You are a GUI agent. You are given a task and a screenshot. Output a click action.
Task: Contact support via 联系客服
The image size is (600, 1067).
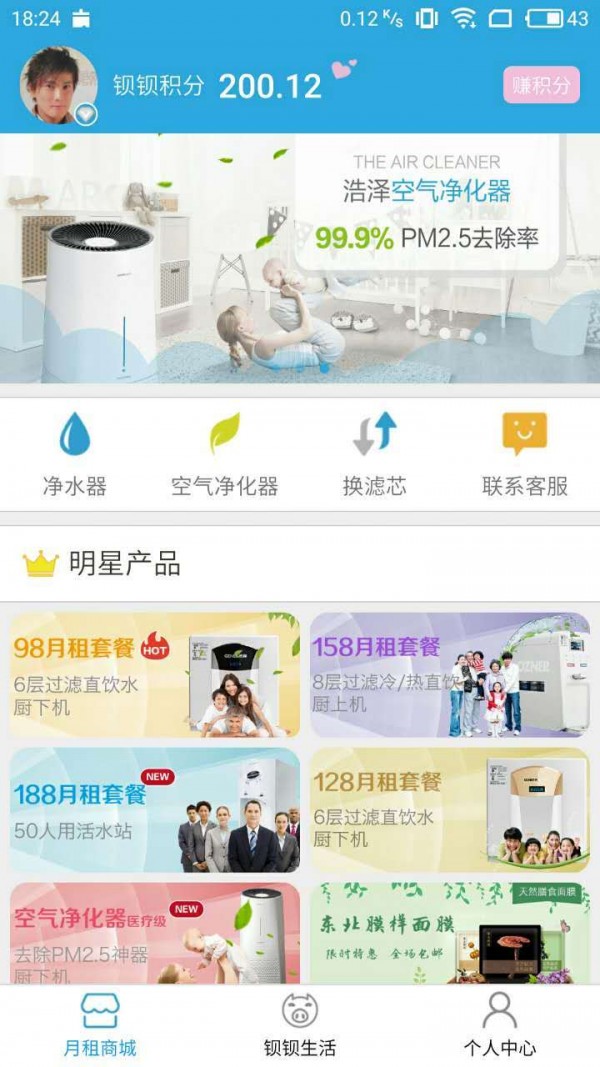pyautogui.click(x=524, y=455)
